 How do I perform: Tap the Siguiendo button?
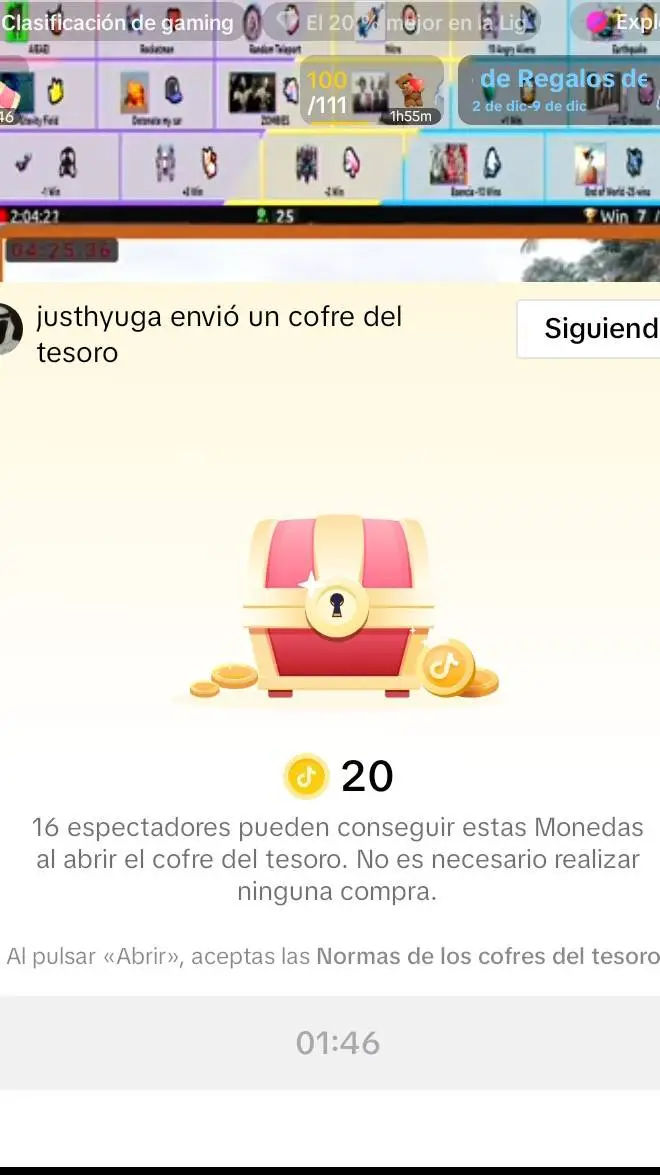[590, 329]
